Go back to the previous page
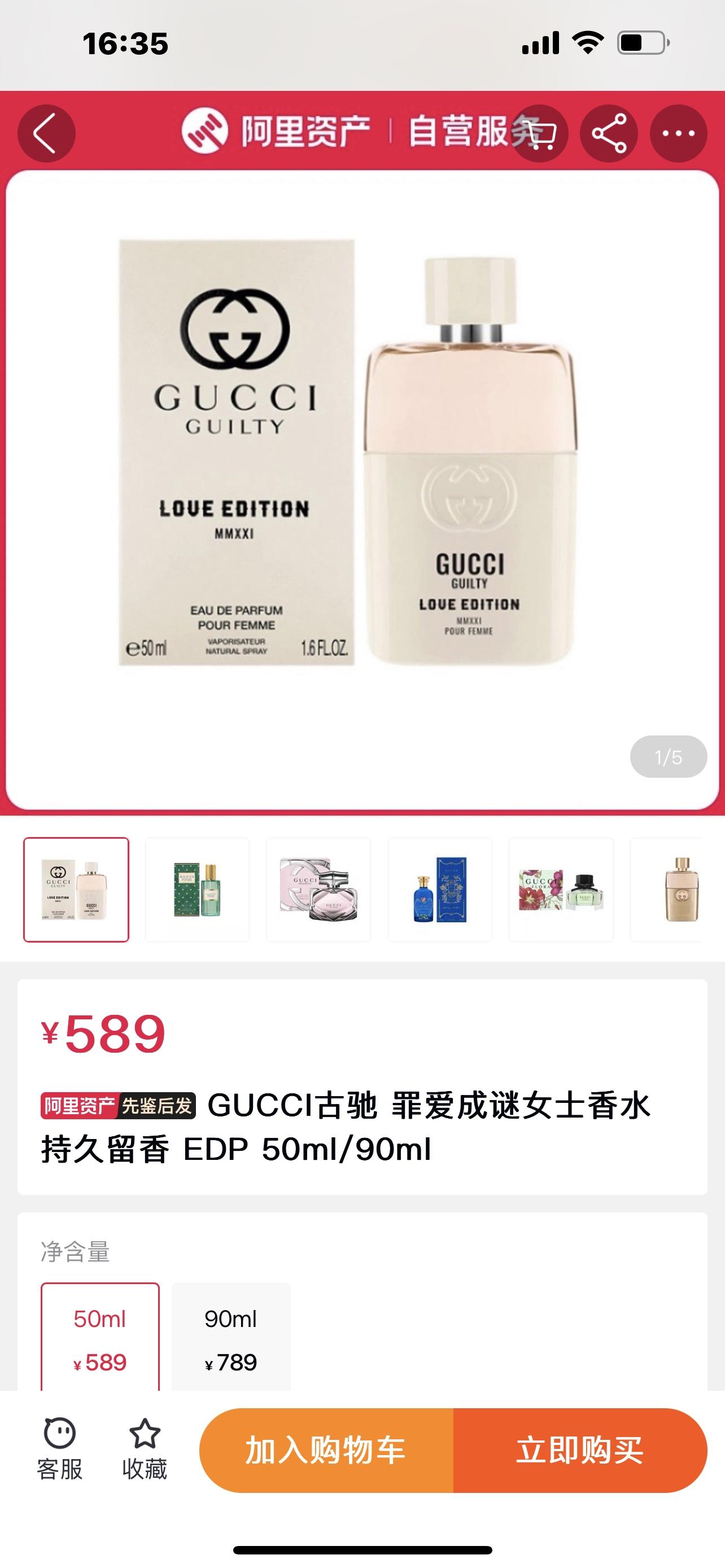The height and width of the screenshot is (1568, 725). (46, 133)
